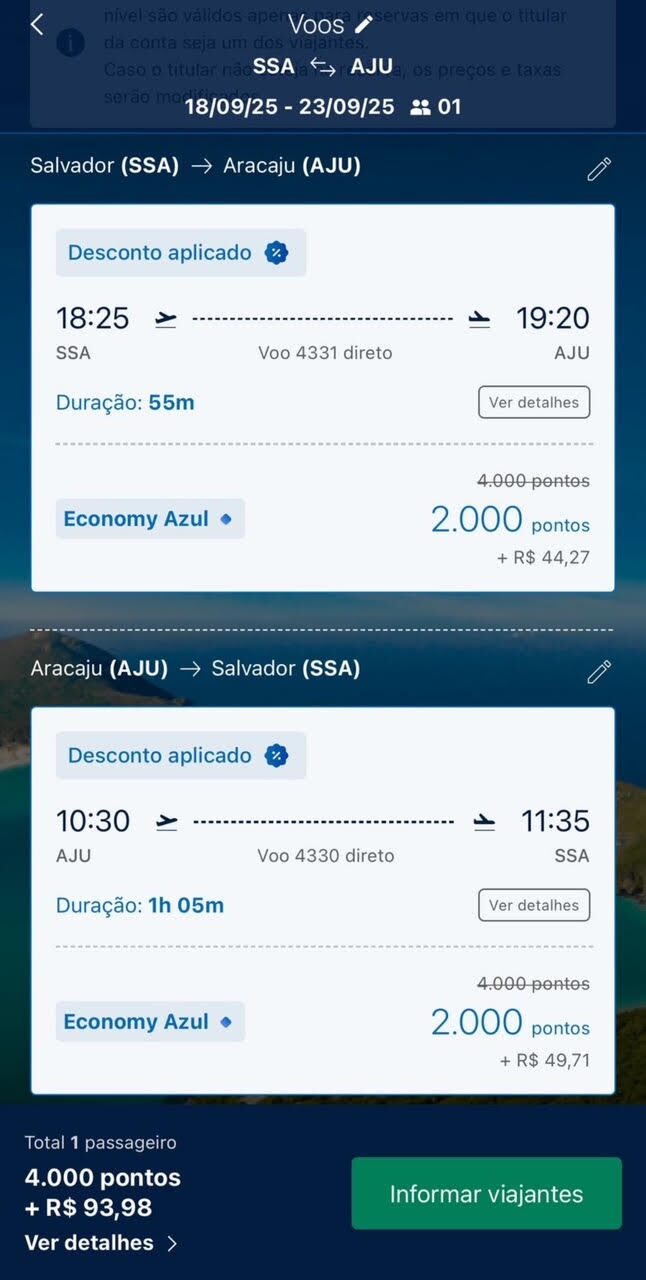Edit the Salvador to Aracaju flight
The height and width of the screenshot is (1280, 646).
pos(598,169)
